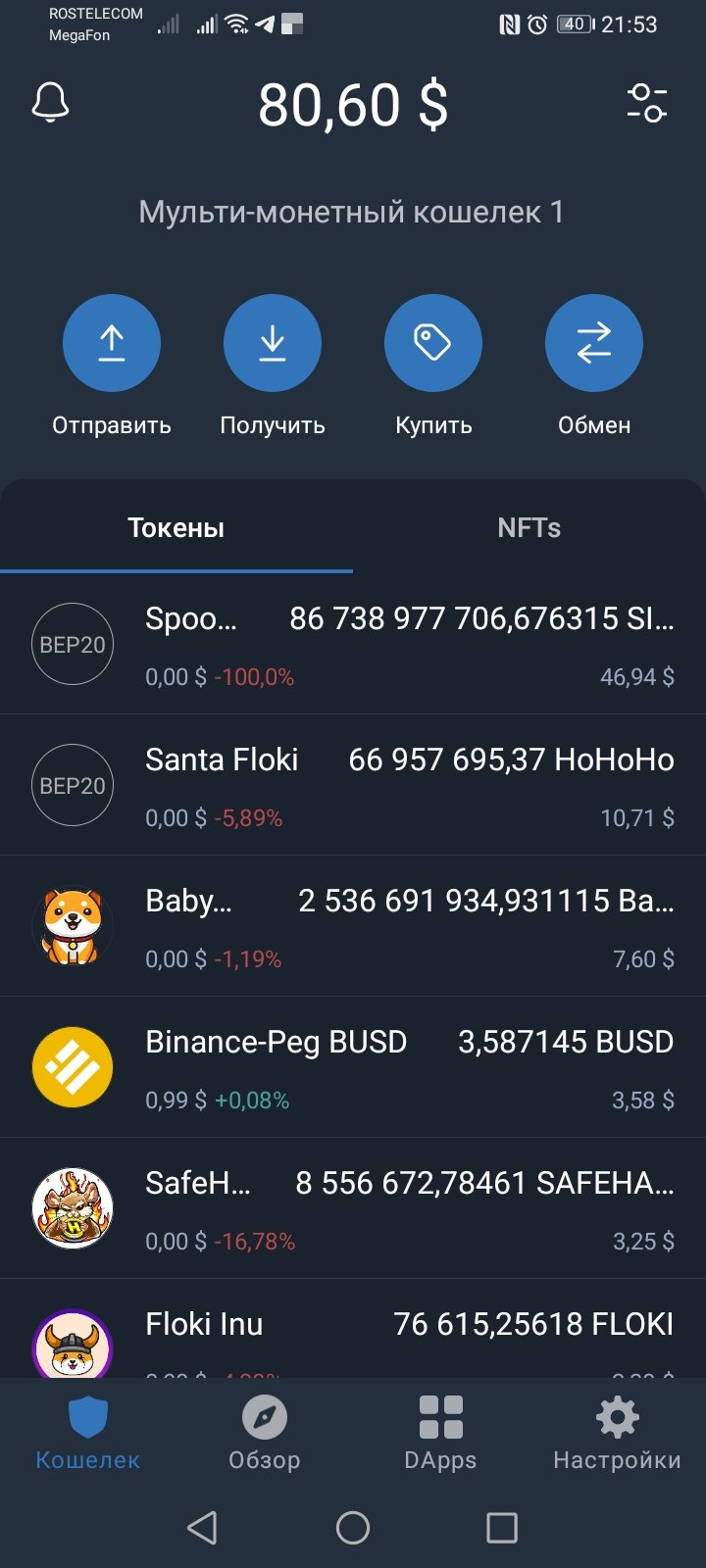Open the Floki Inu token row
Image resolution: width=706 pixels, height=1568 pixels.
click(353, 1329)
